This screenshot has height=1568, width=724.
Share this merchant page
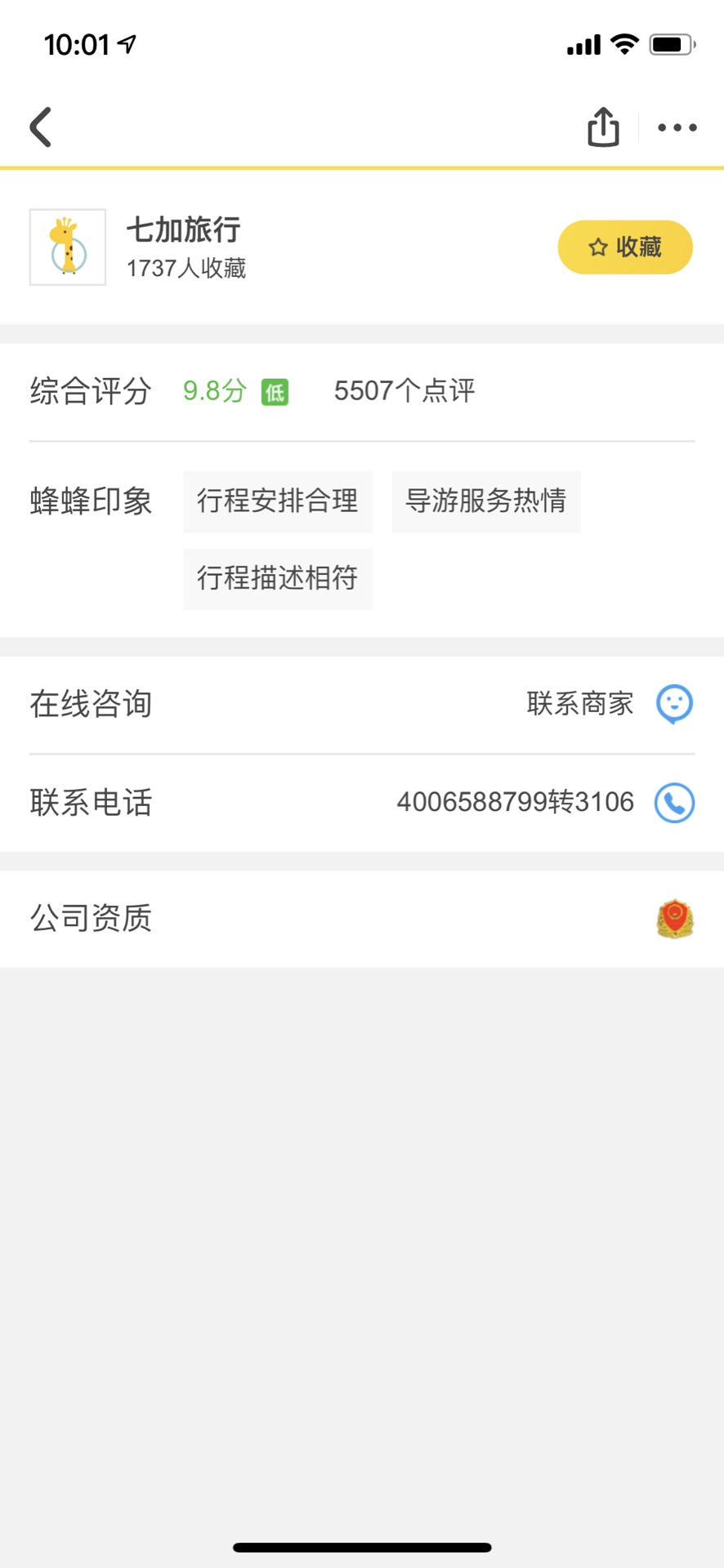[603, 127]
